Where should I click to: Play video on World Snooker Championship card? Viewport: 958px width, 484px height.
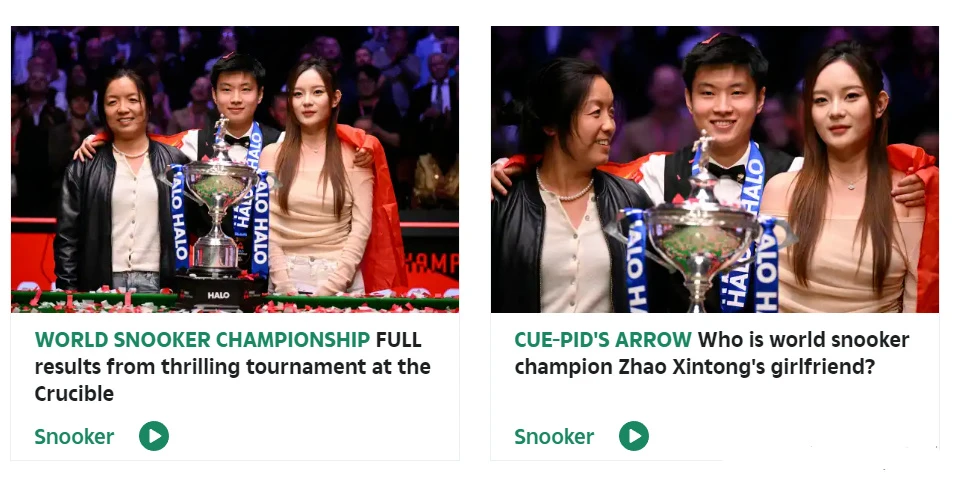(154, 437)
